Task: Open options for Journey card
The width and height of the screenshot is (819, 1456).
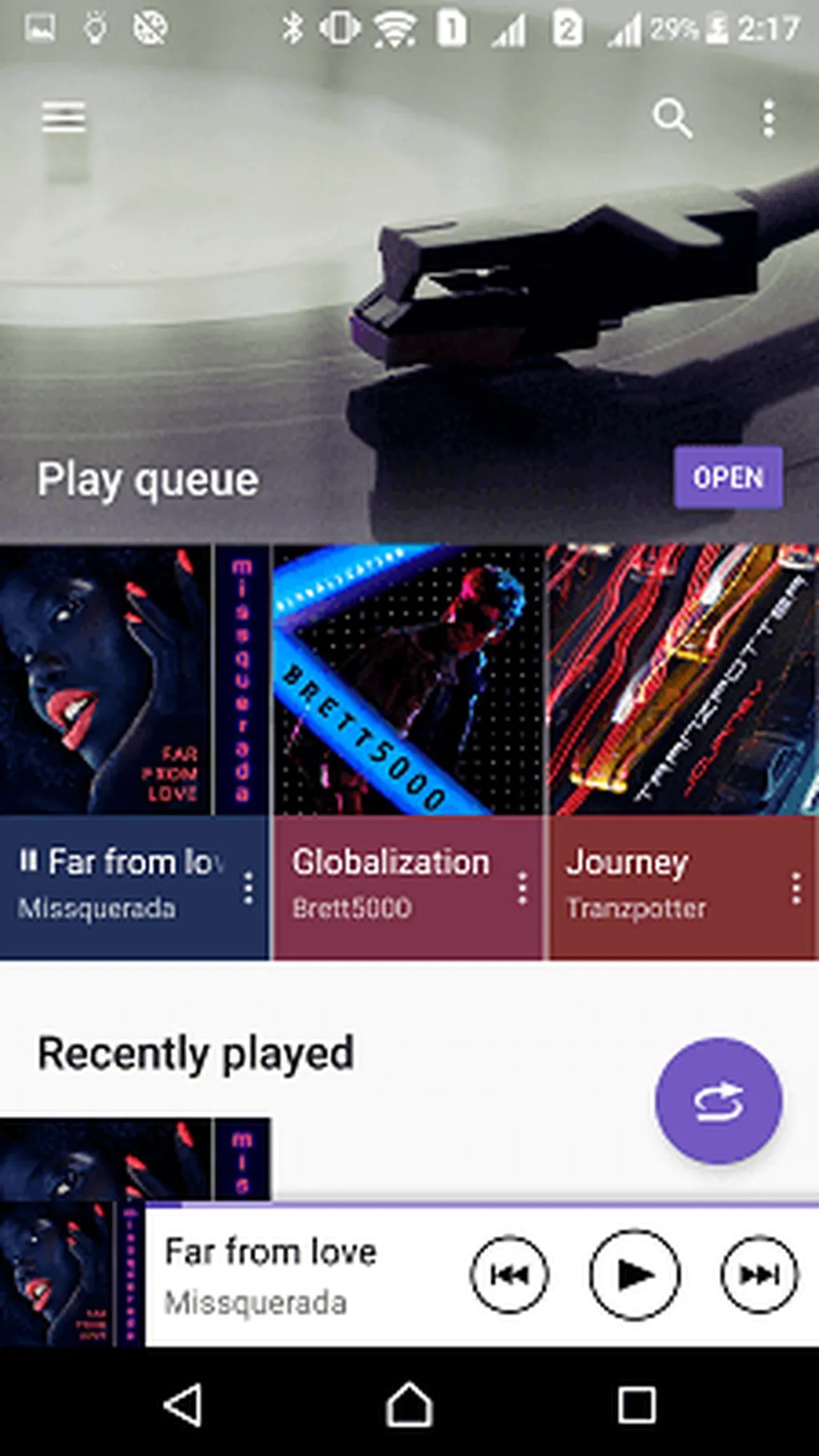Action: pos(796,888)
